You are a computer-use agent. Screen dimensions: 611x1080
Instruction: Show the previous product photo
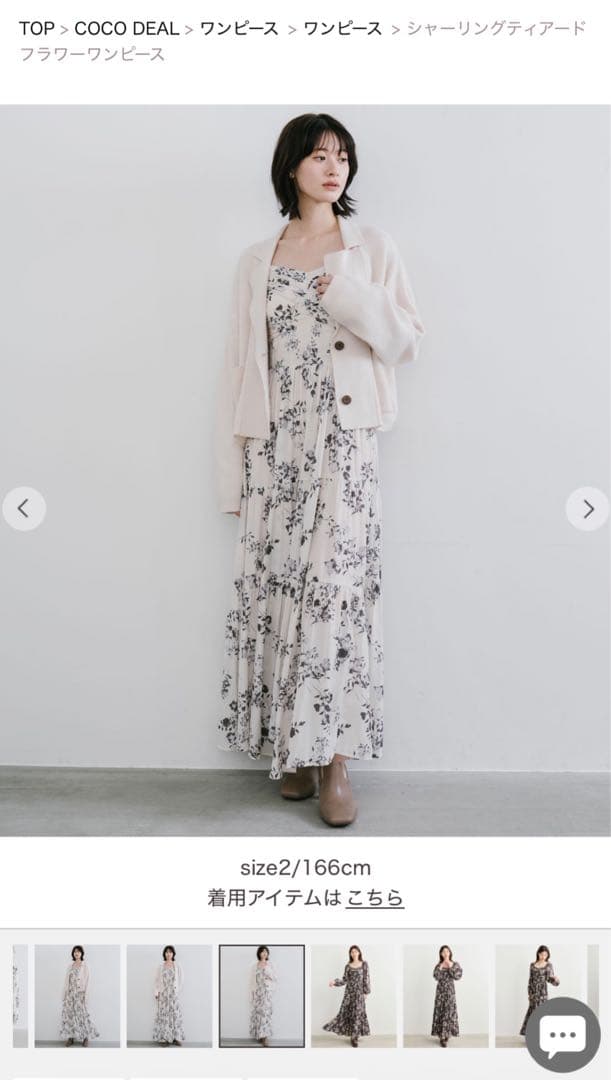(24, 509)
